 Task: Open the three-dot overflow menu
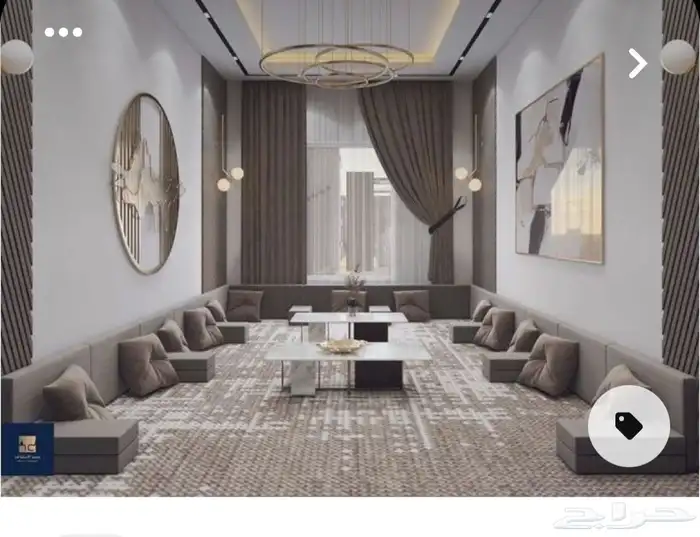(x=63, y=32)
